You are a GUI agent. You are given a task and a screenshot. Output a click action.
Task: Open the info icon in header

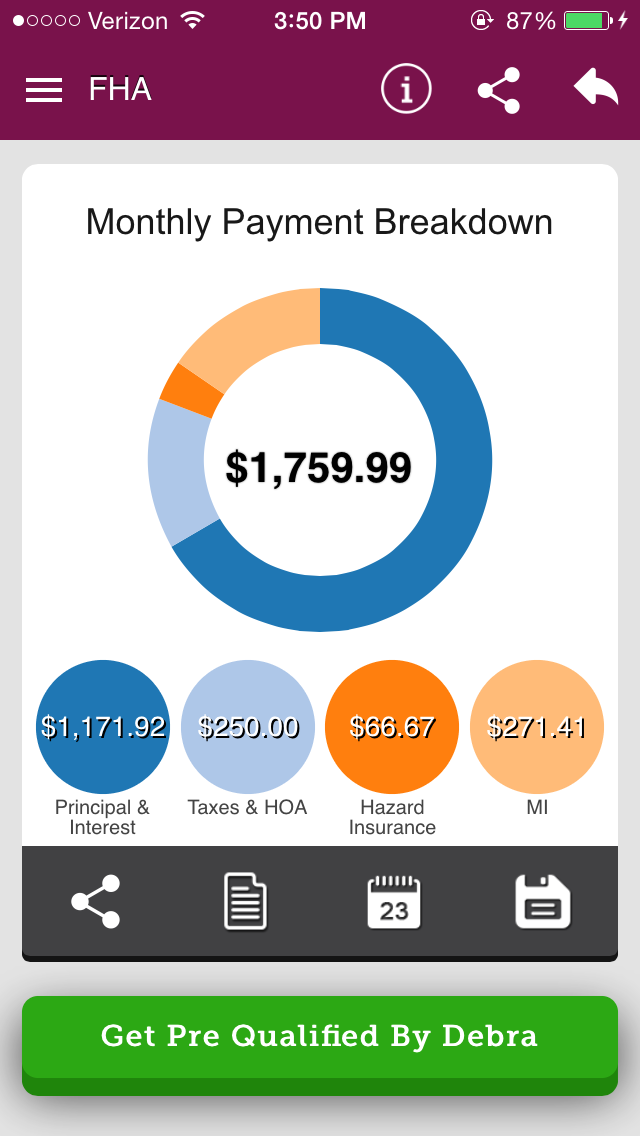[x=406, y=90]
